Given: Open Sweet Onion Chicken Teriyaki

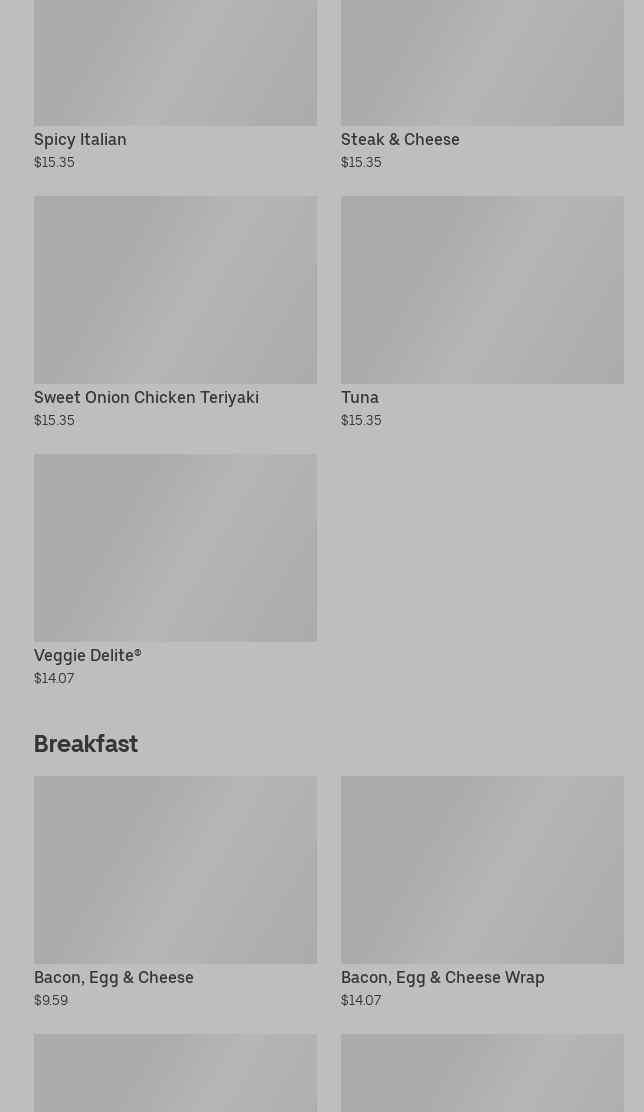Looking at the screenshot, I should [x=175, y=312].
